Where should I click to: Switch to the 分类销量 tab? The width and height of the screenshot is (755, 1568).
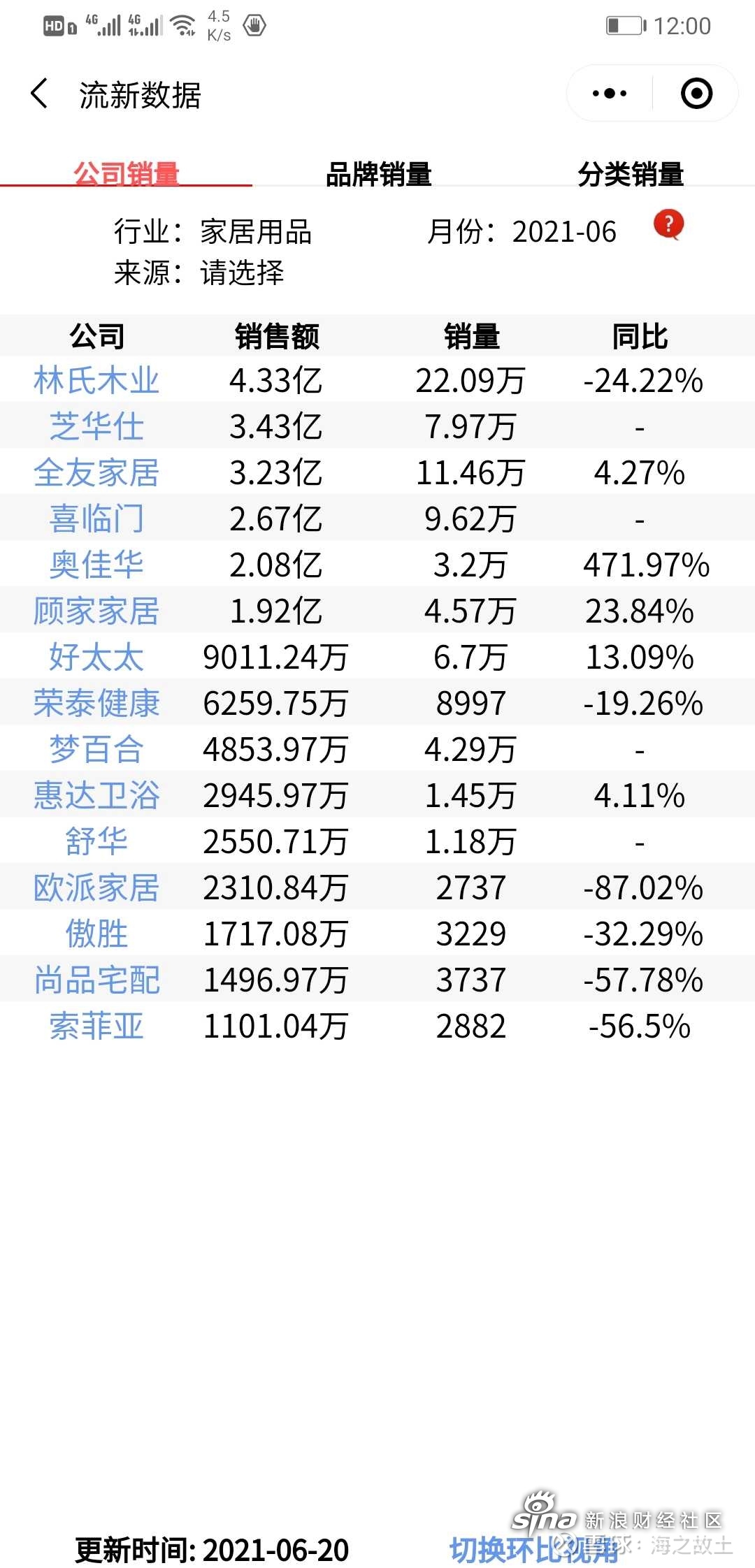pyautogui.click(x=631, y=174)
